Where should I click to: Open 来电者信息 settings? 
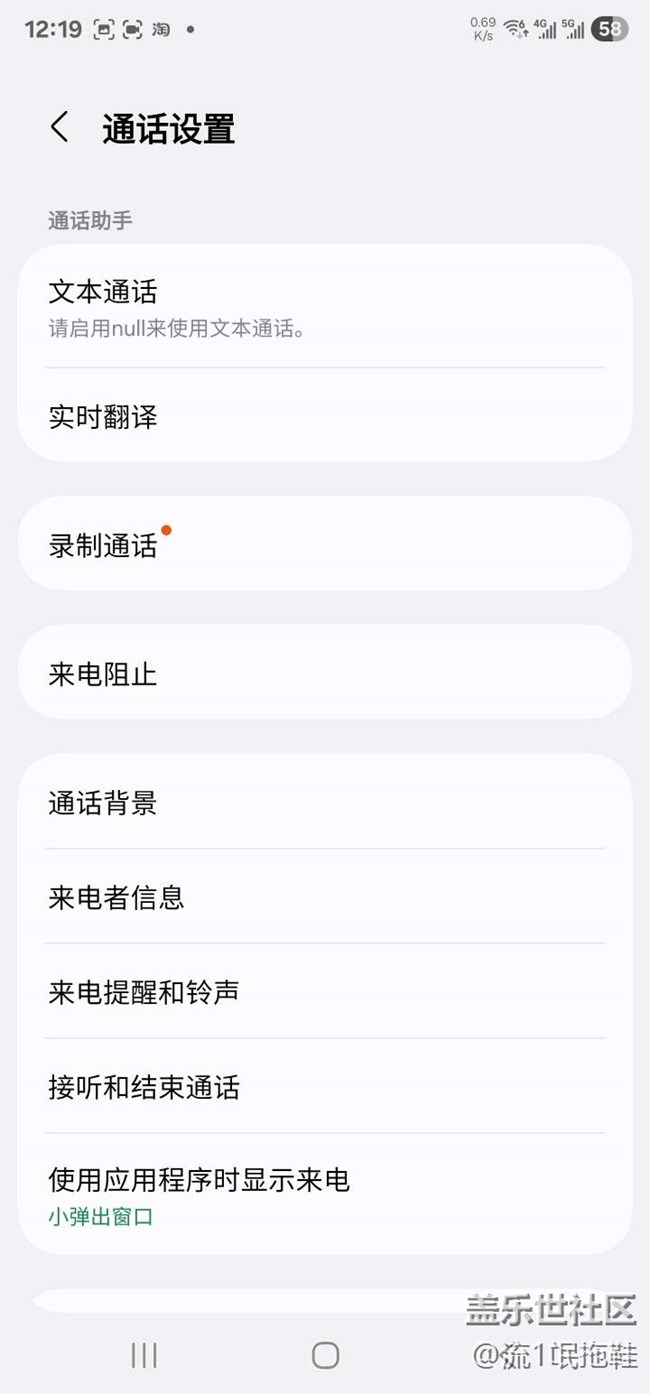point(324,897)
